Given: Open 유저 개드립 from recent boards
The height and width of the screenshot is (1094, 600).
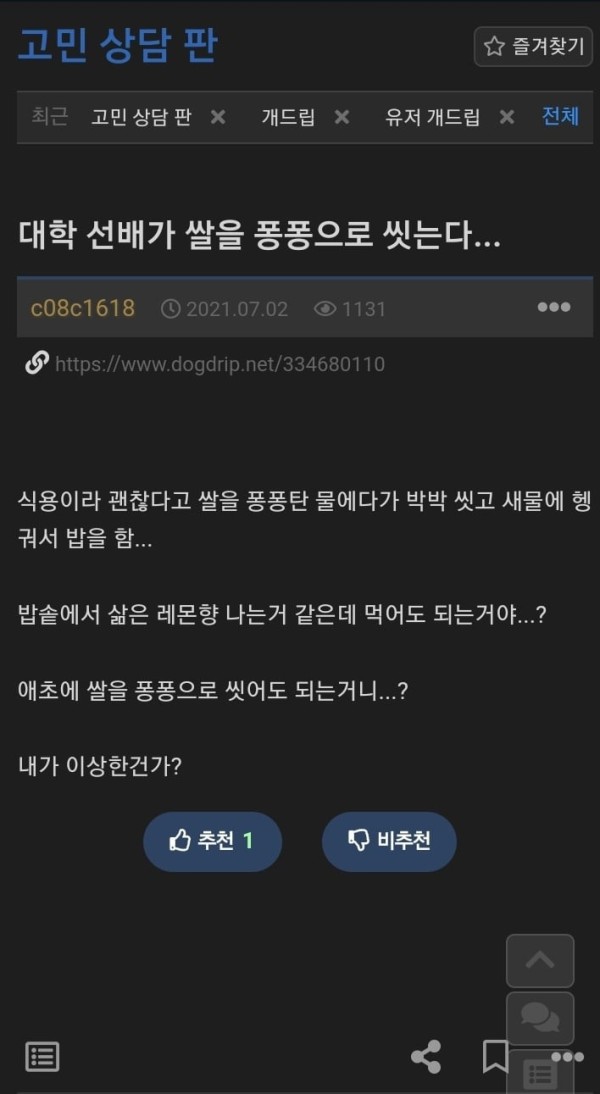Looking at the screenshot, I should 432,117.
